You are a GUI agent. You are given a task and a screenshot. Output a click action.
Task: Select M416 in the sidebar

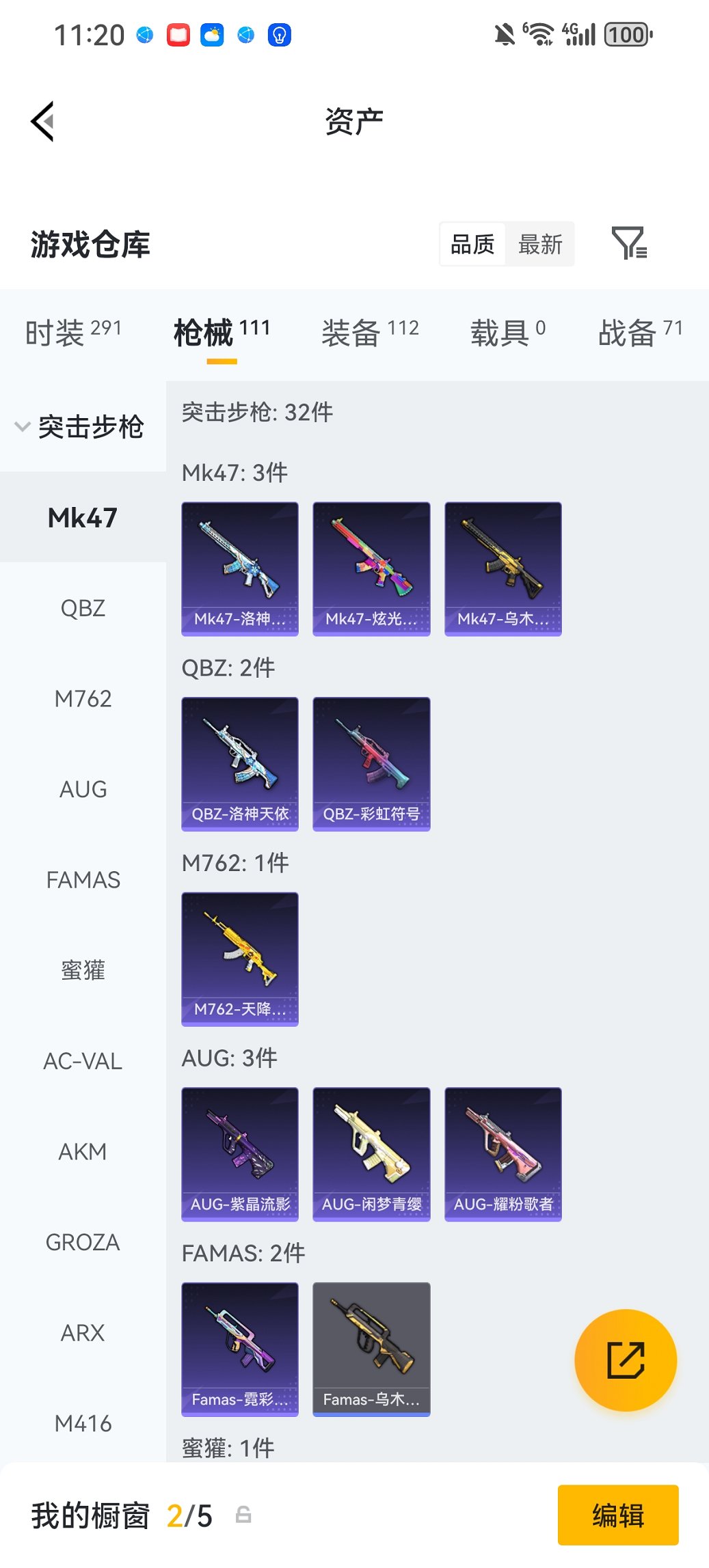tap(83, 1424)
